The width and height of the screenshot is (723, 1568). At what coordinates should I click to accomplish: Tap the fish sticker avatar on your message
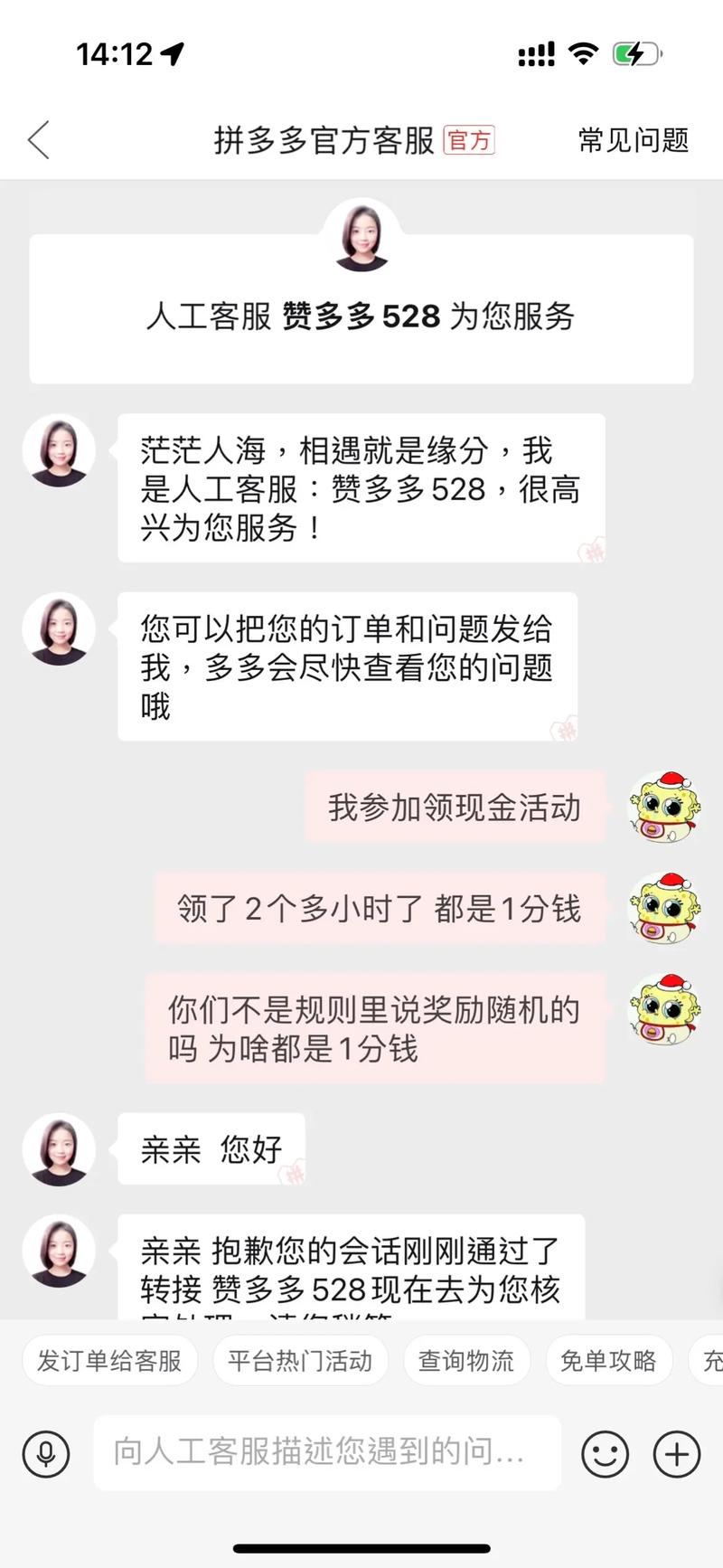pos(662,808)
